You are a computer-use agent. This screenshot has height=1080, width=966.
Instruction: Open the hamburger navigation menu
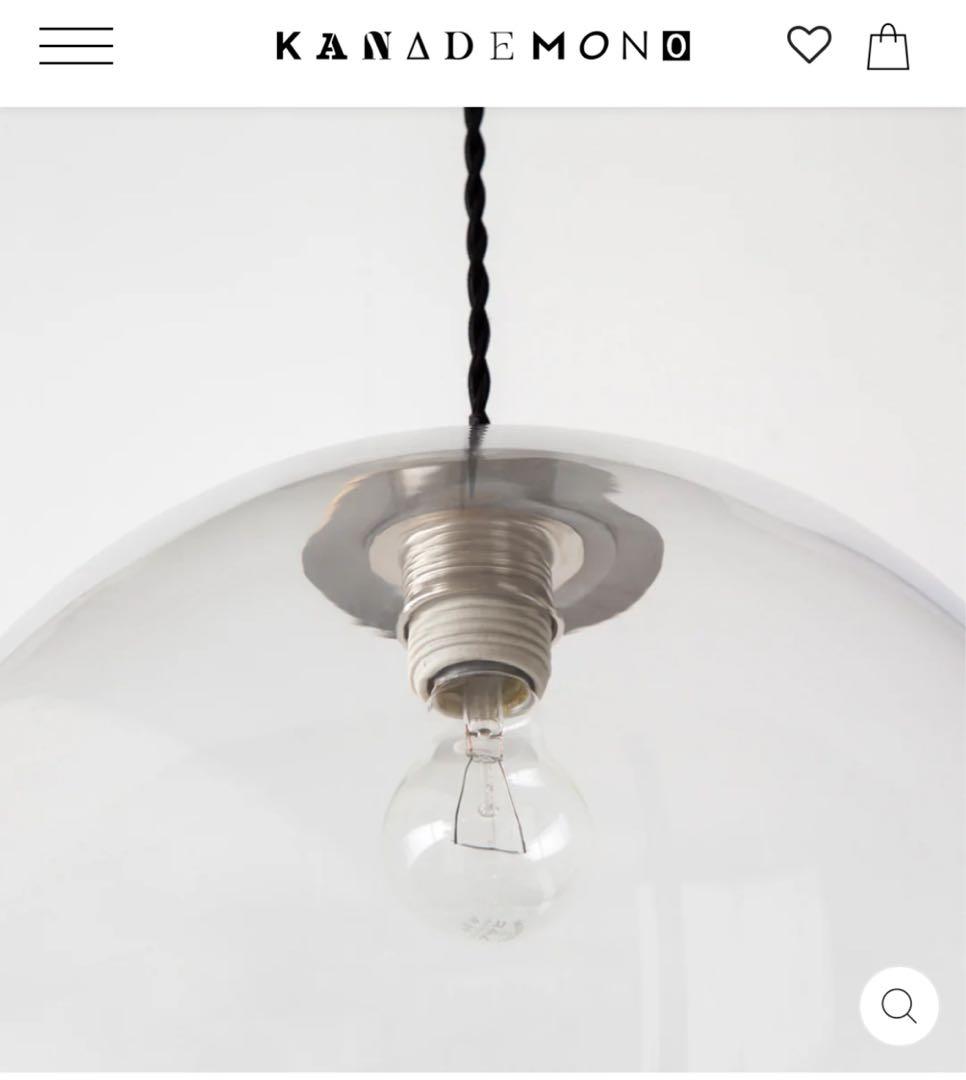pyautogui.click(x=76, y=46)
